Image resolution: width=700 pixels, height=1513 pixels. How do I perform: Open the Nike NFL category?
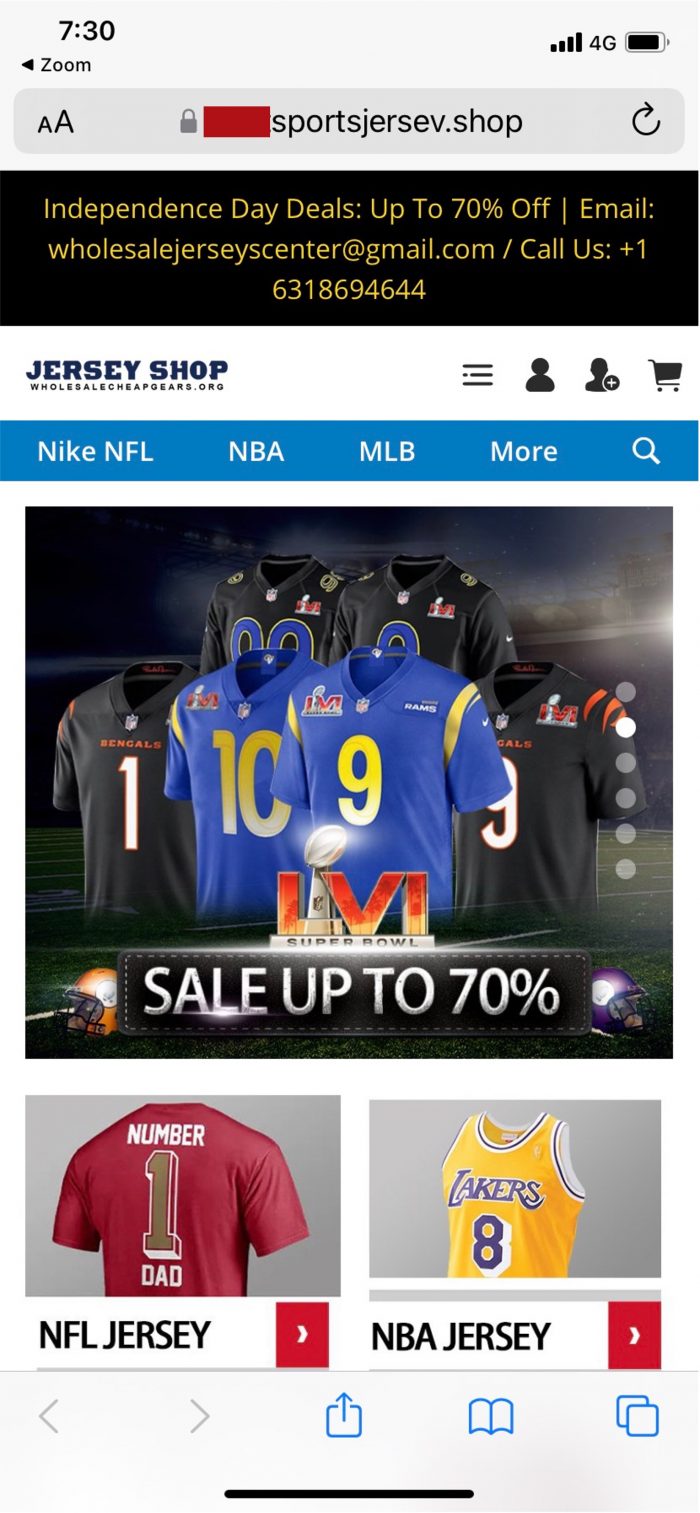(95, 451)
